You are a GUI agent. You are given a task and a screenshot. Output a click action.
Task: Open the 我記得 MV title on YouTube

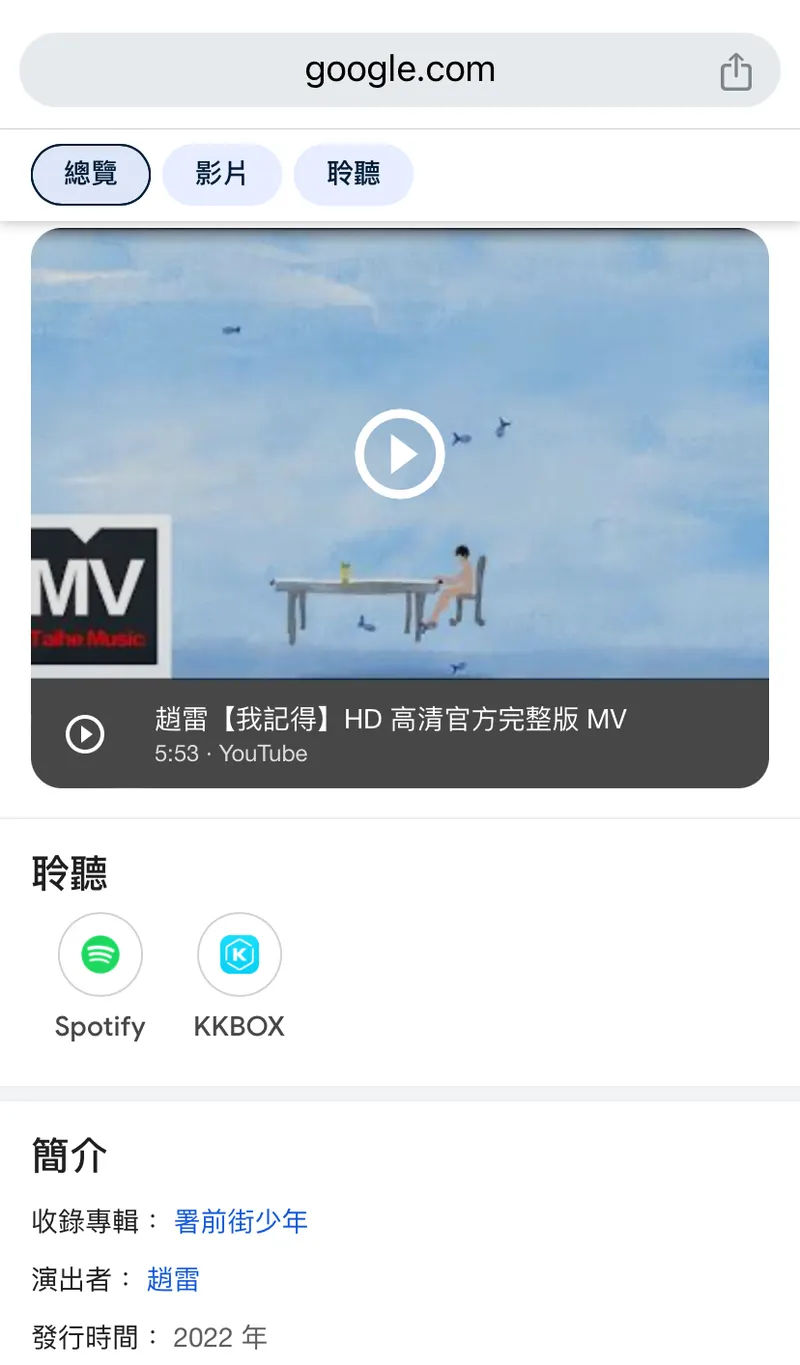coord(390,719)
